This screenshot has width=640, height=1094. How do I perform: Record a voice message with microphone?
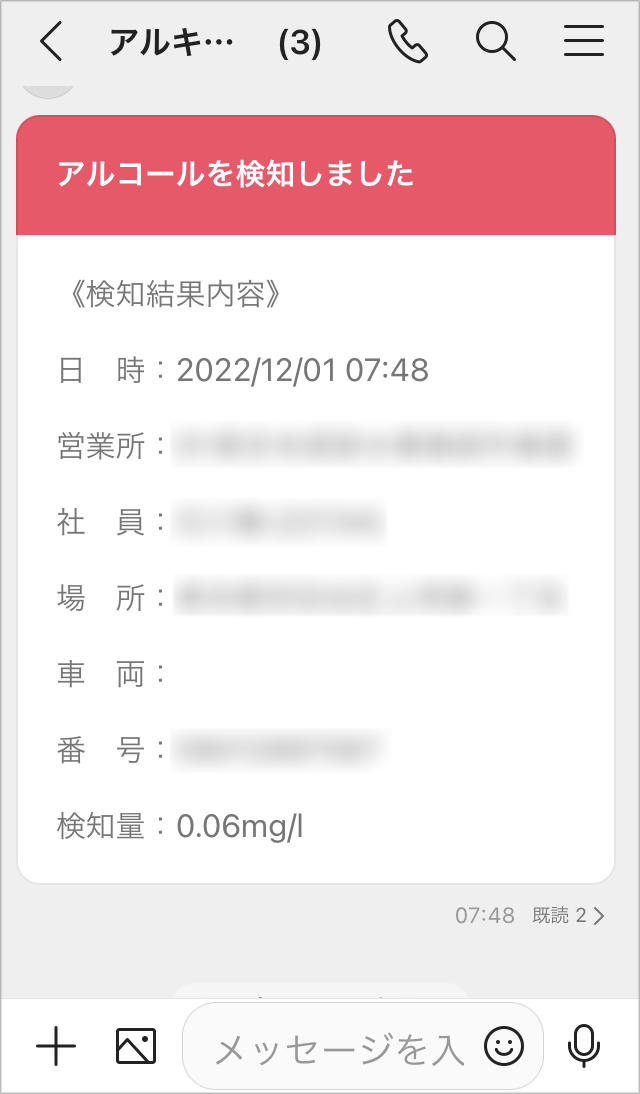click(x=584, y=1046)
